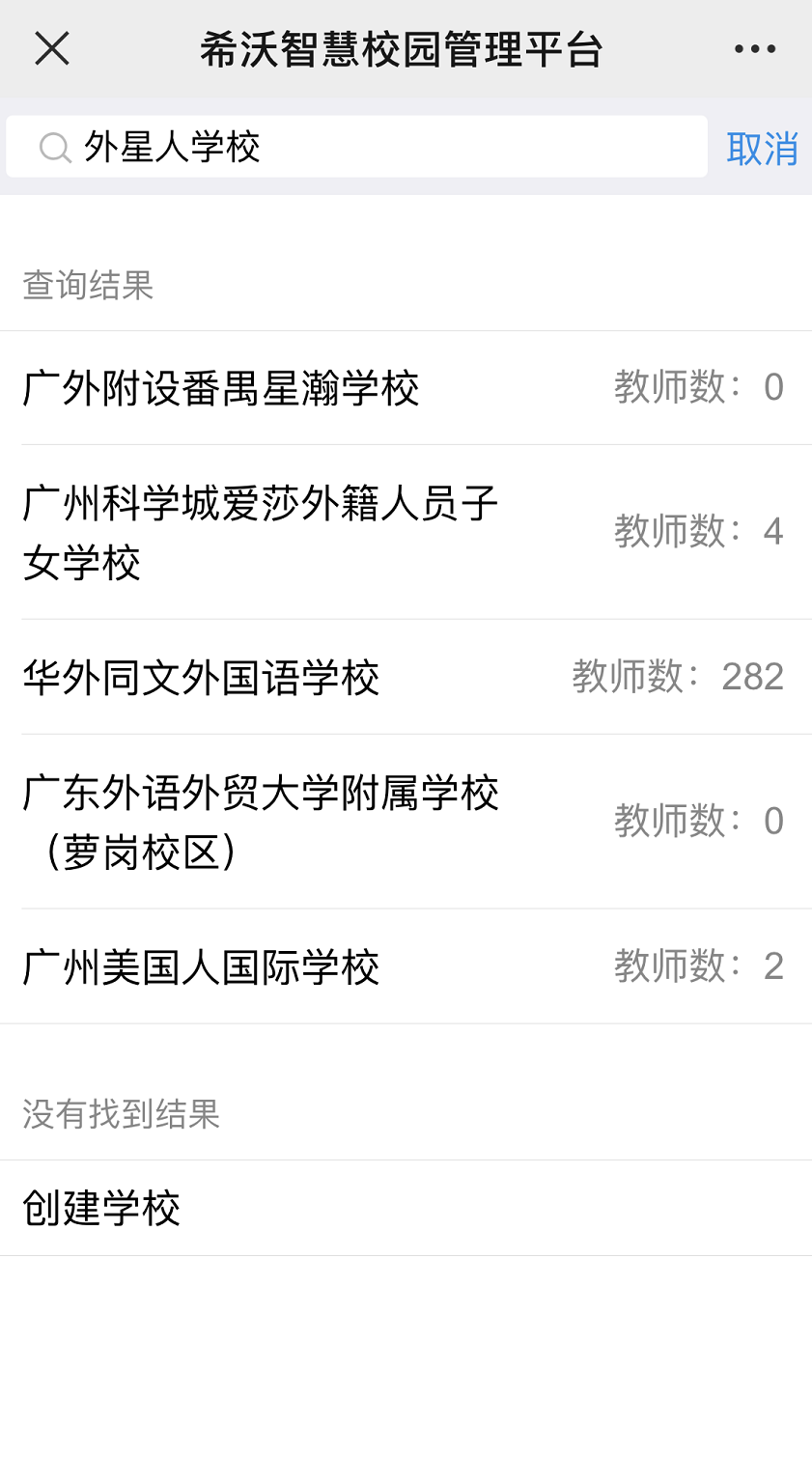
Task: Open the three-dot overflow menu
Action: (754, 48)
